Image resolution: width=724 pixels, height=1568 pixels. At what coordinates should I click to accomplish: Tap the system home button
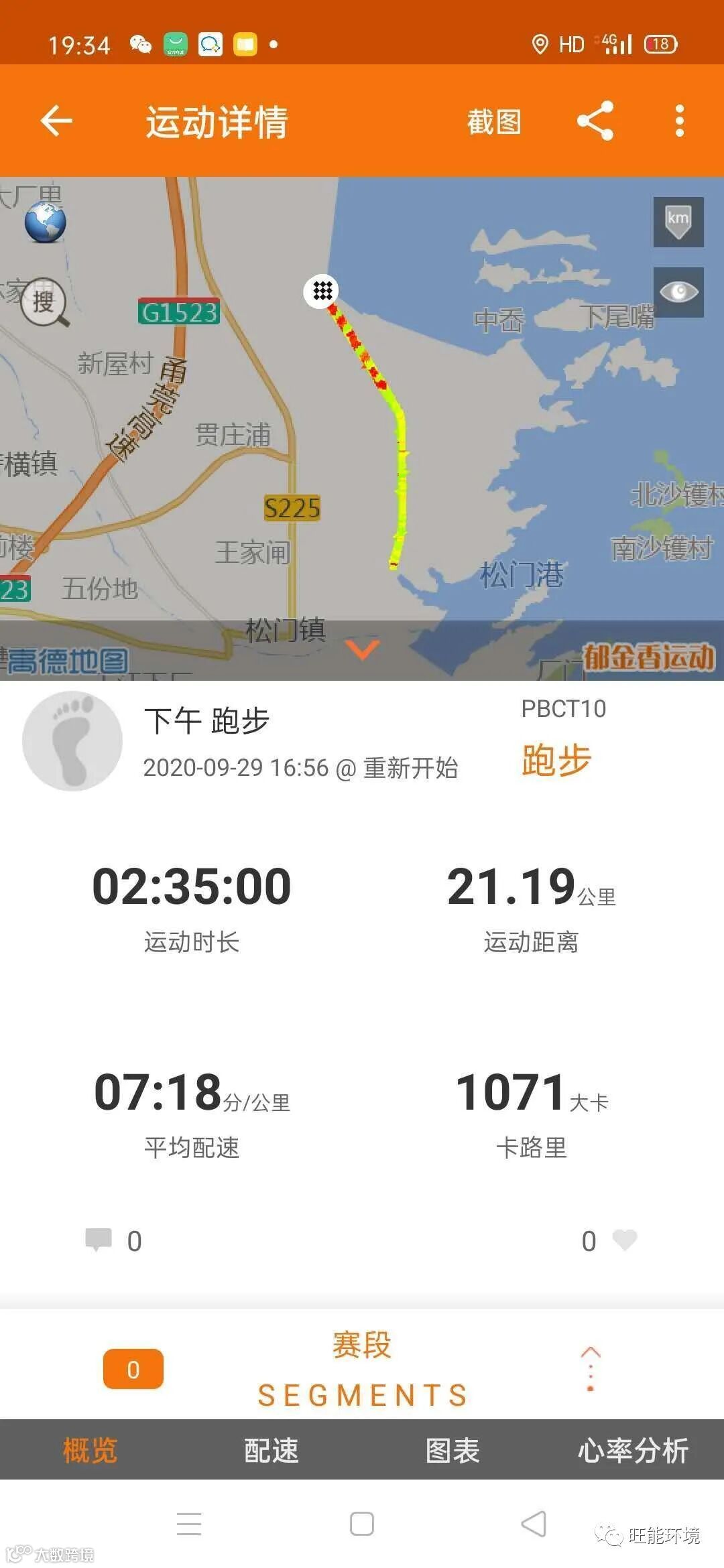[x=362, y=1524]
